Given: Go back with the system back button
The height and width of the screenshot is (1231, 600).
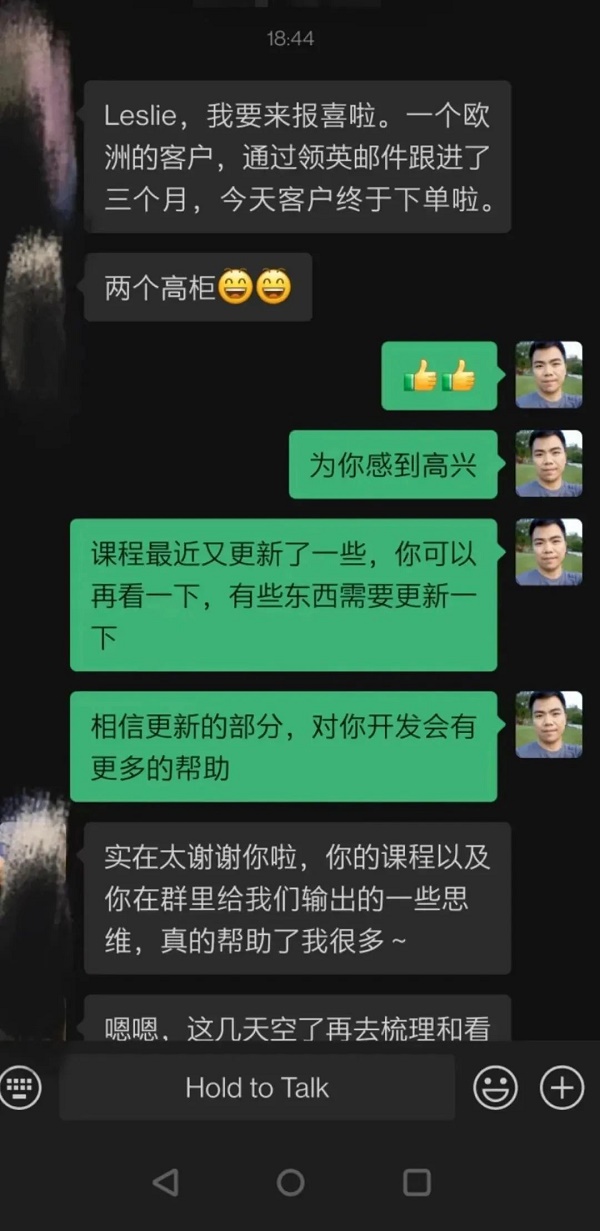Looking at the screenshot, I should (x=165, y=1183).
